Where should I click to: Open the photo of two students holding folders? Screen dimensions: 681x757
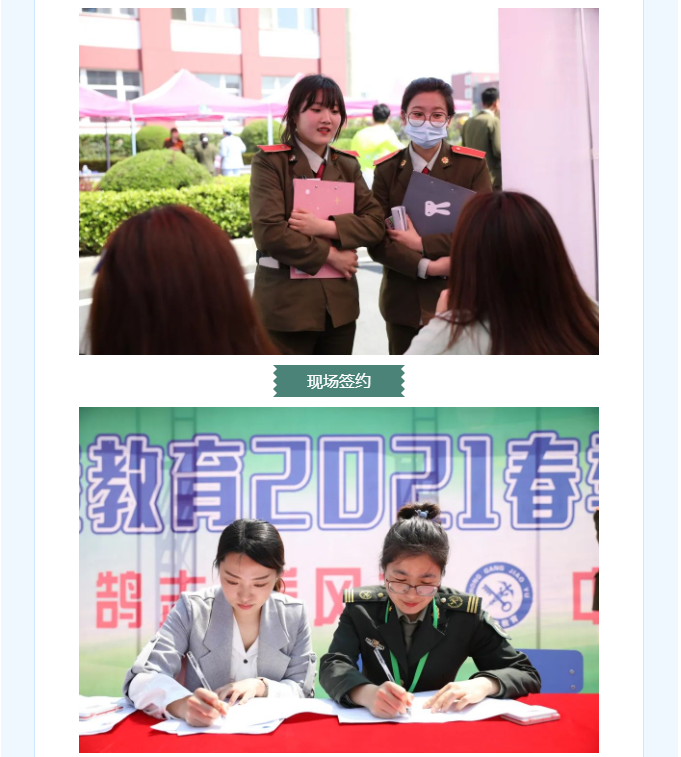[339, 182]
